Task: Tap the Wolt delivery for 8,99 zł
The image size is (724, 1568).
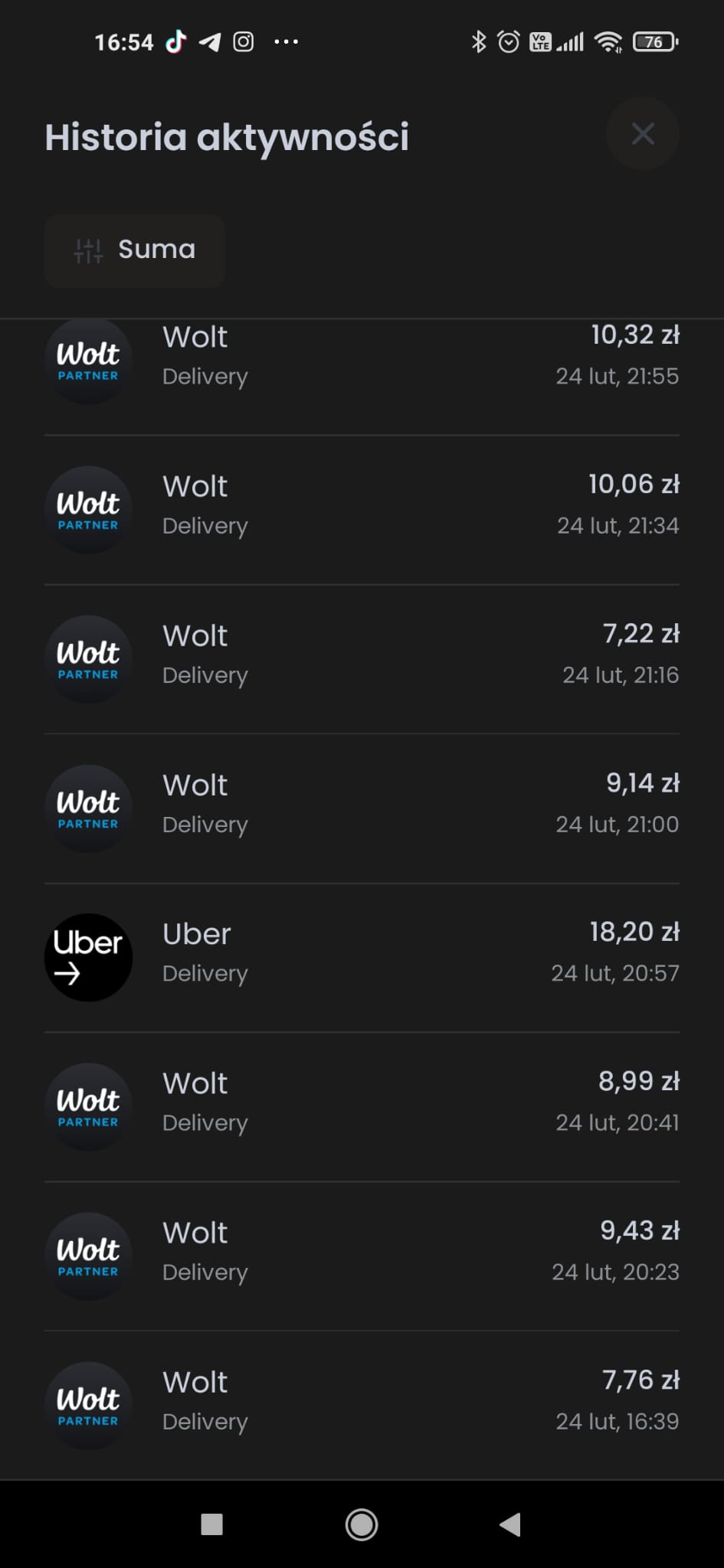Action: pos(362,1106)
